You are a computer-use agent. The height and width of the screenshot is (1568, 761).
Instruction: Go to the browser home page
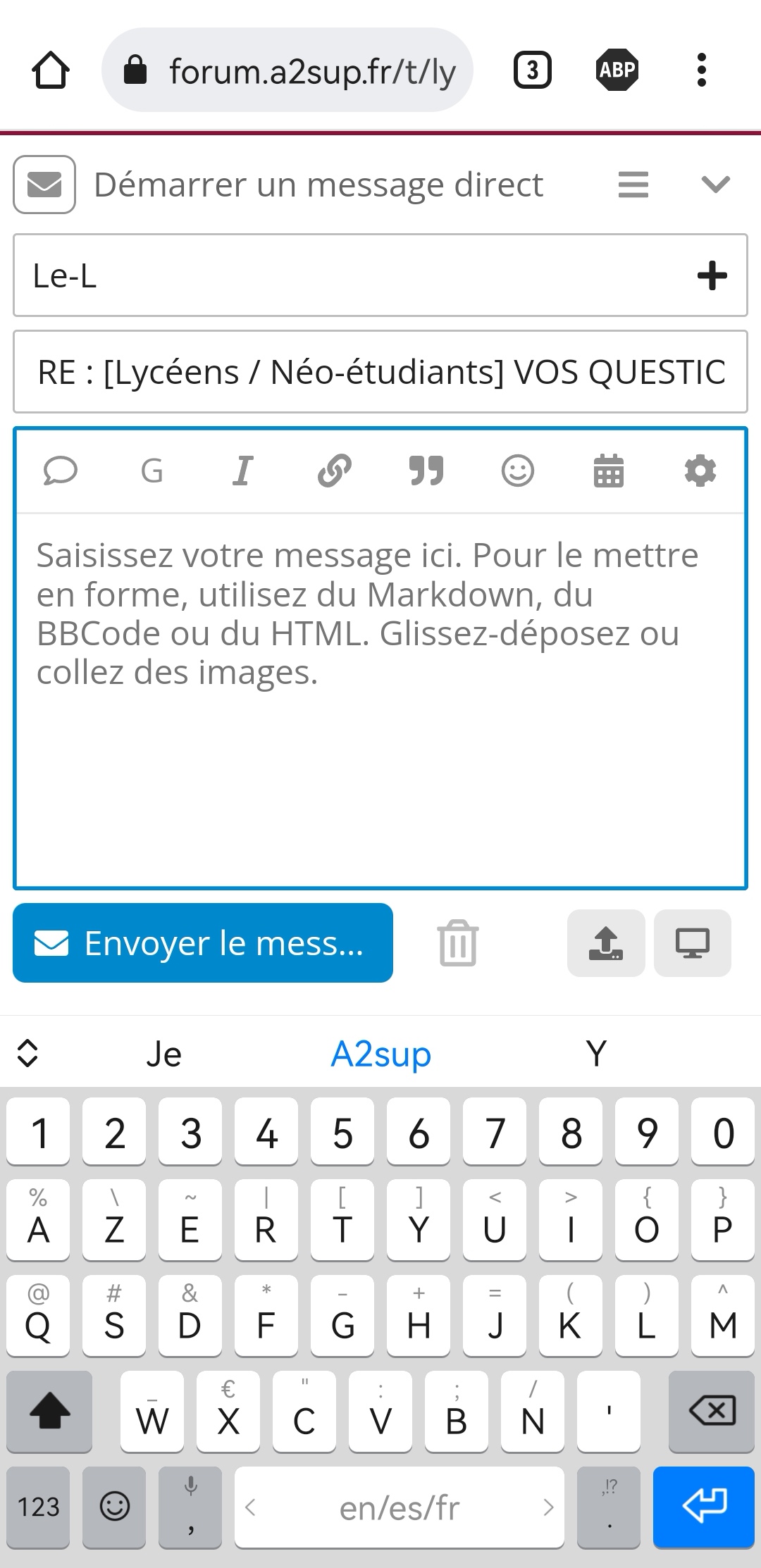51,70
